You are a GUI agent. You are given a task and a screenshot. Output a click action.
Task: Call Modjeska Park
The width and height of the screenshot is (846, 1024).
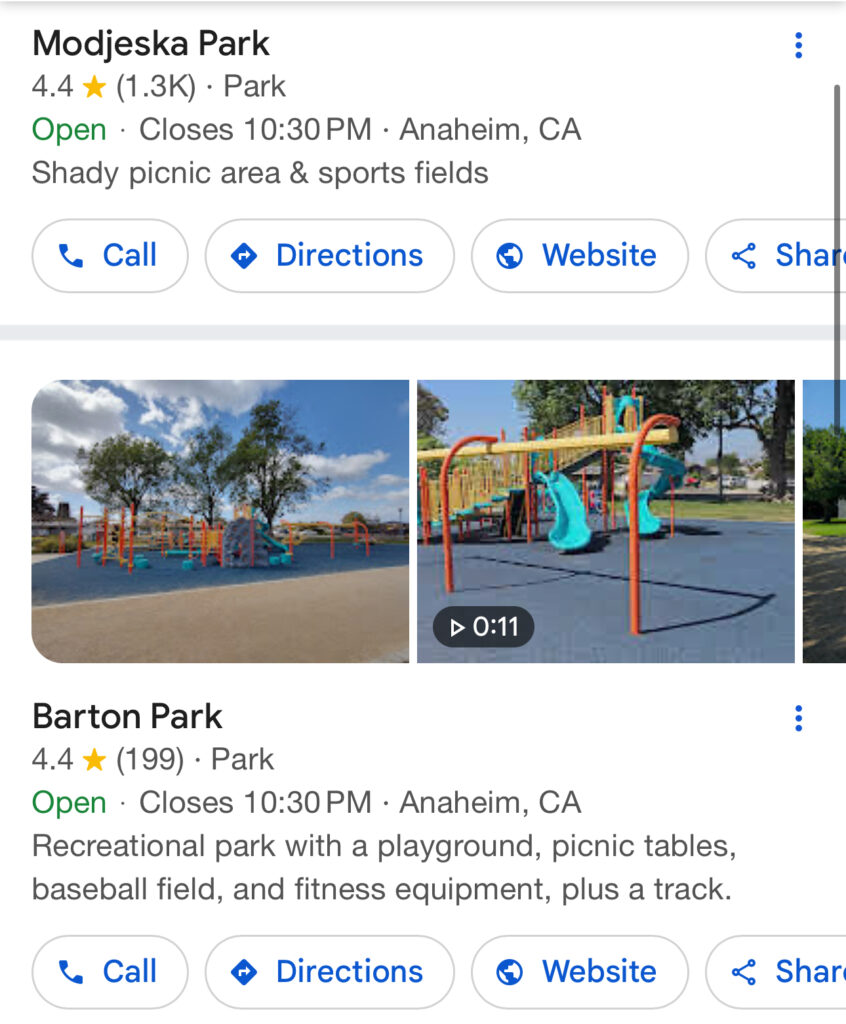(110, 256)
